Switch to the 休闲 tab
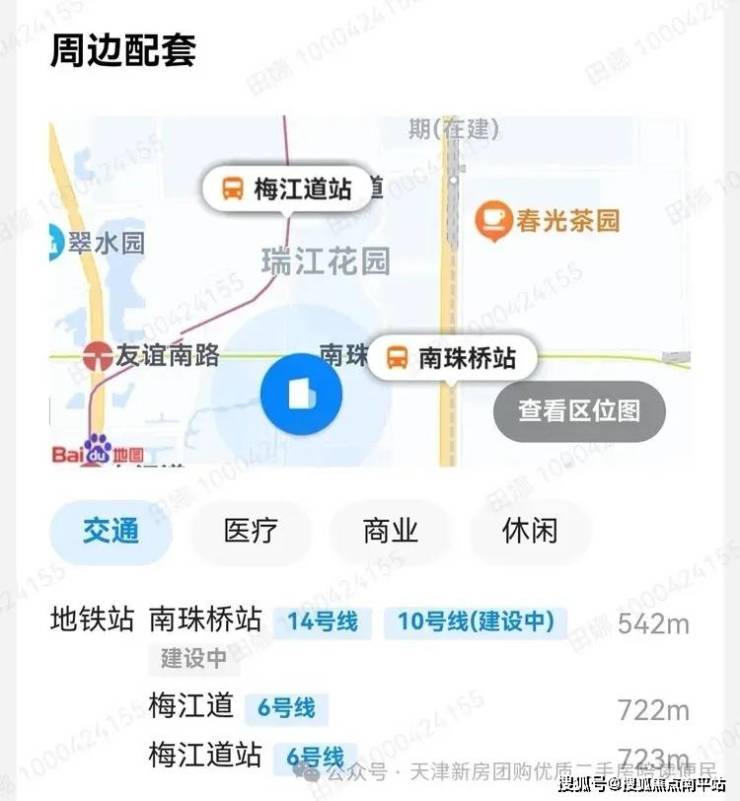740x801 pixels. coord(530,531)
